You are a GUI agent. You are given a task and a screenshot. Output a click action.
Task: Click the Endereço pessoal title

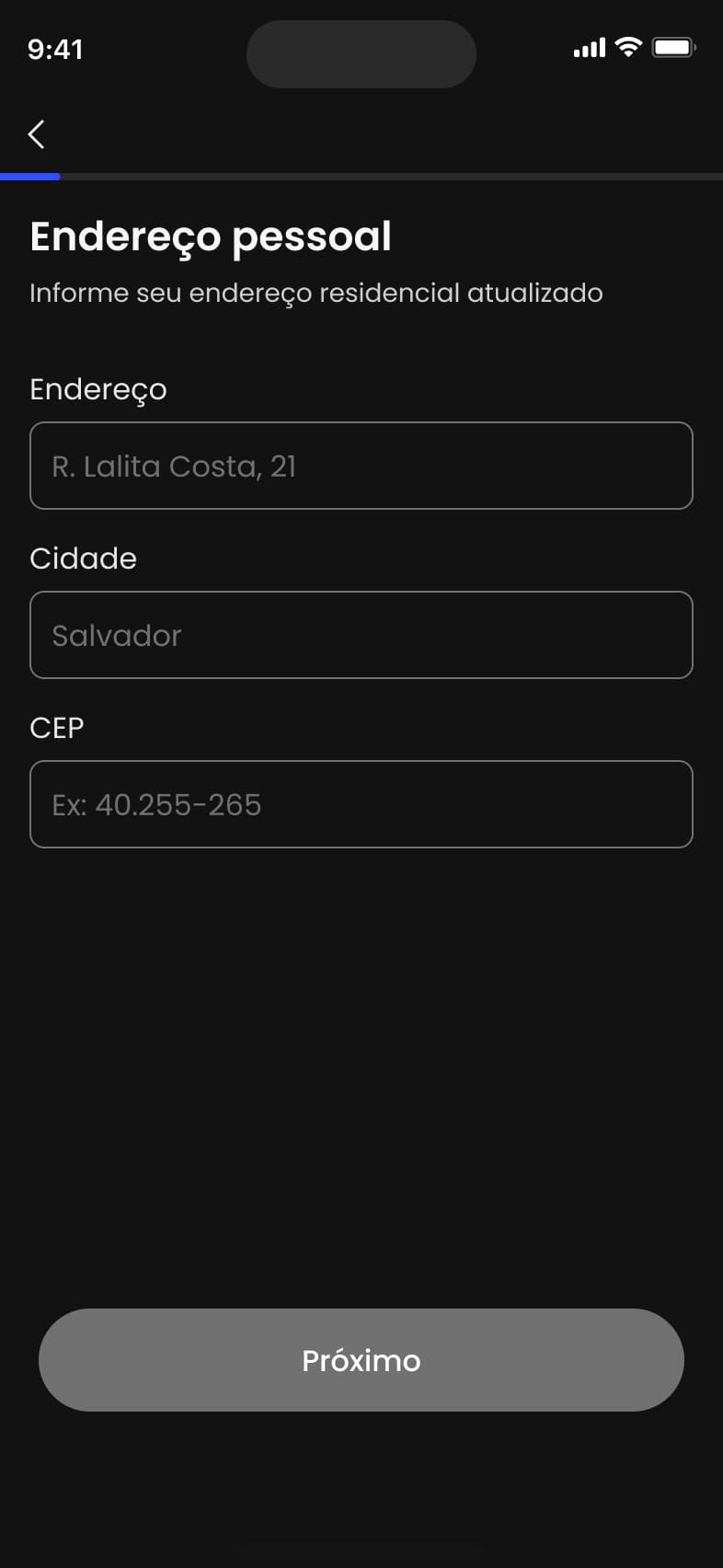click(211, 236)
